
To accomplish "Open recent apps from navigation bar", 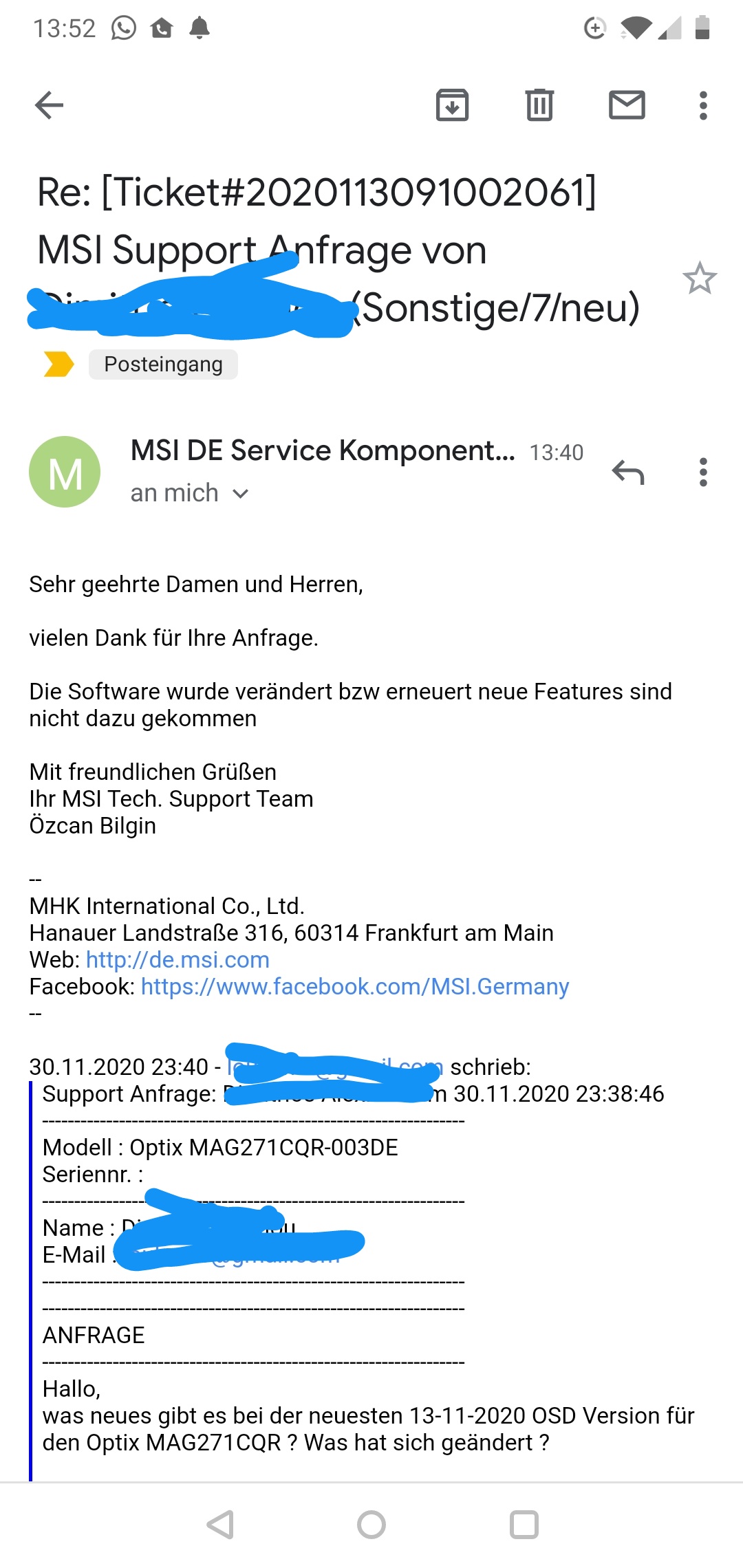I will (524, 1525).
